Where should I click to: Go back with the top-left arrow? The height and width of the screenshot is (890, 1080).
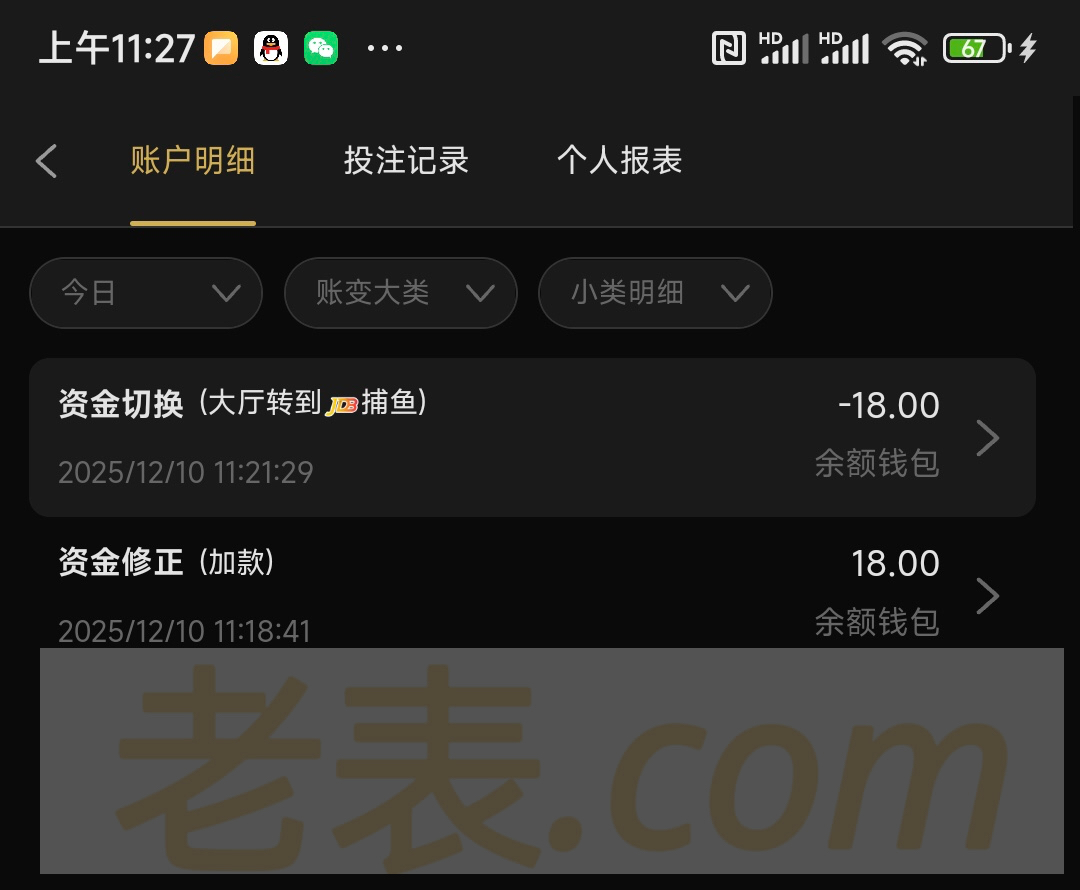(x=46, y=161)
